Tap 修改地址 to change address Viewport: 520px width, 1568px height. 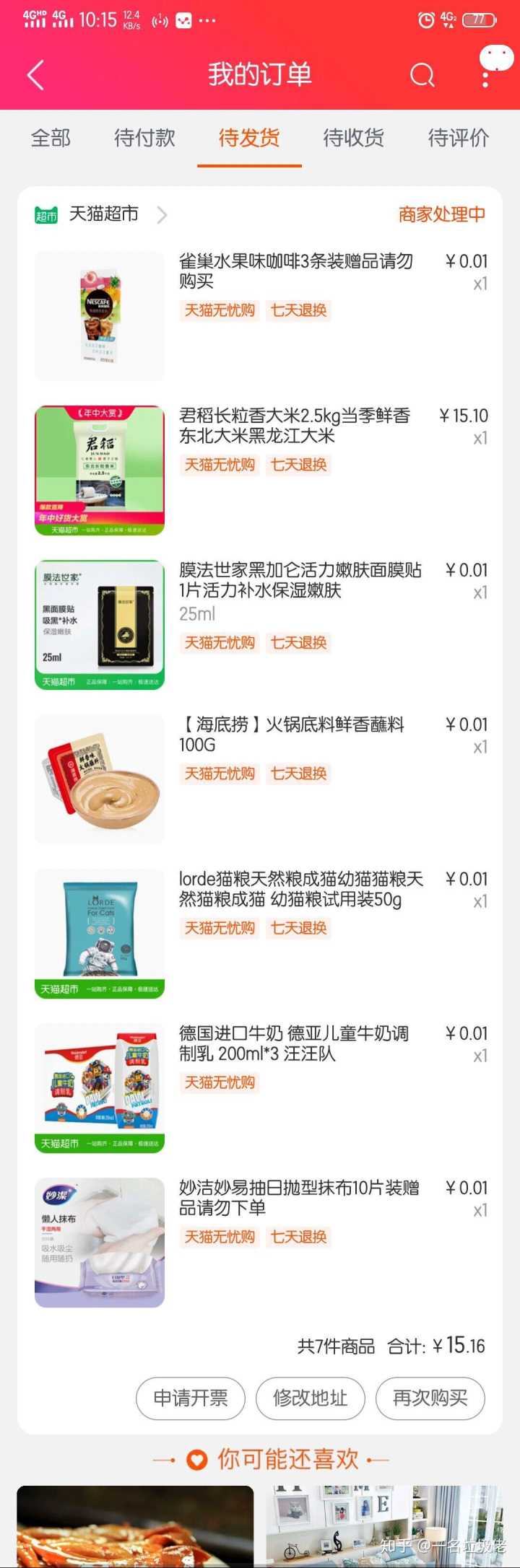(x=311, y=1398)
